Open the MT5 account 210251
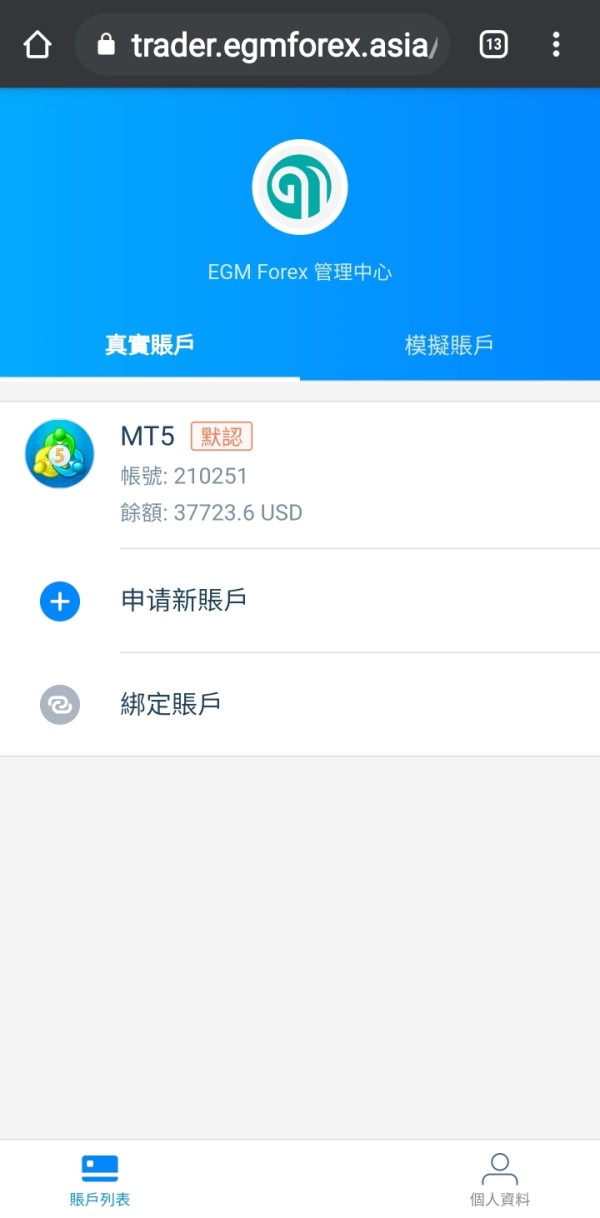Viewport: 600px width, 1218px height. (300, 475)
